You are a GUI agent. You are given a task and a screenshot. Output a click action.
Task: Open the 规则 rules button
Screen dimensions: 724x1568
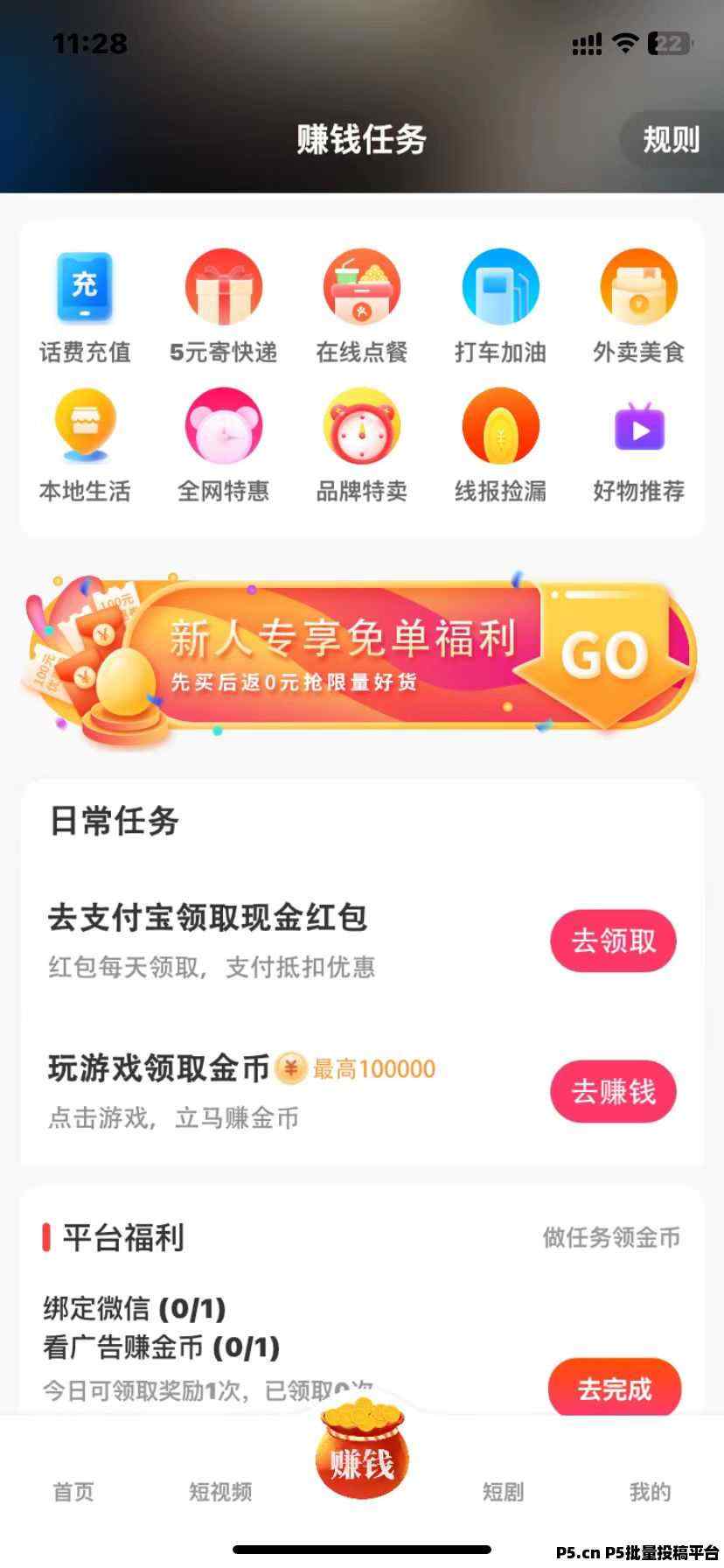point(672,140)
